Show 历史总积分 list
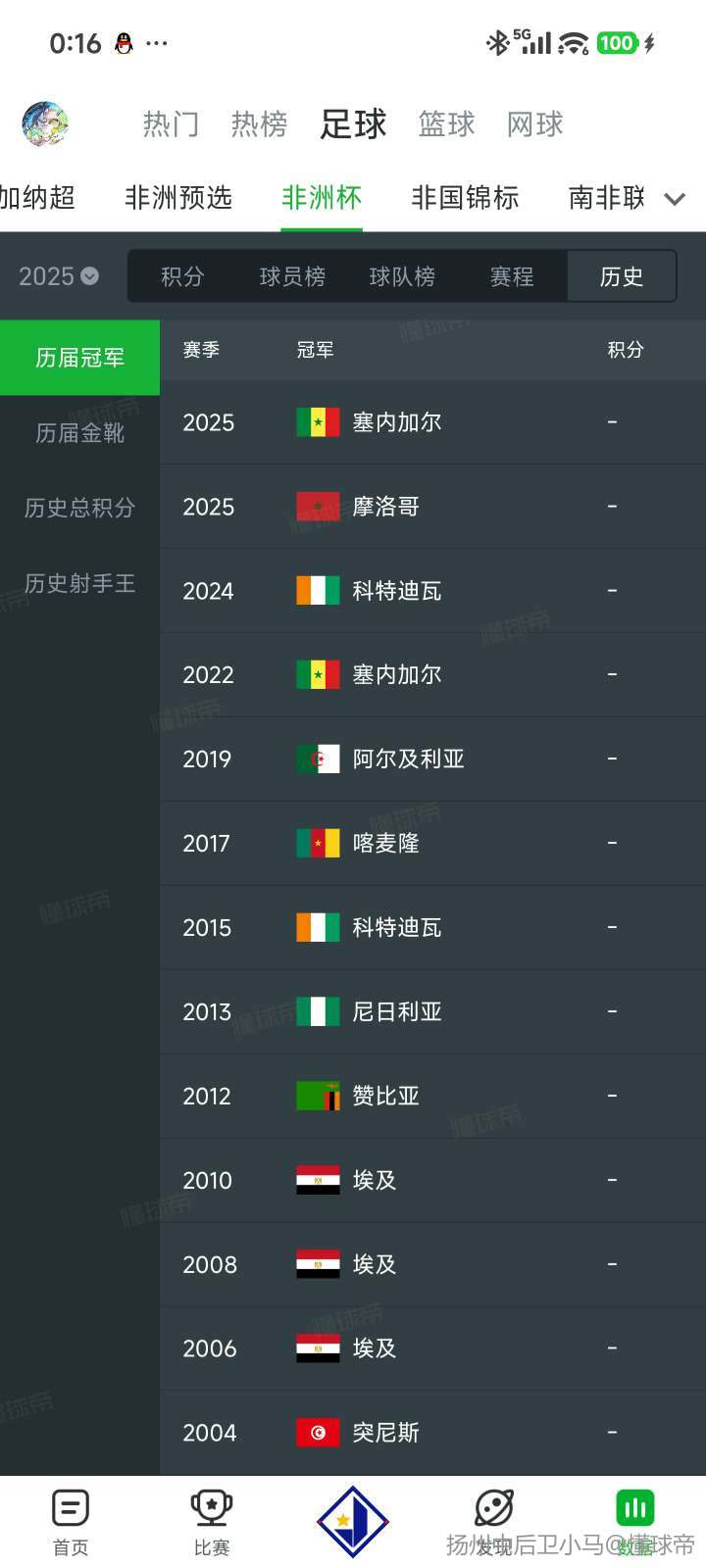This screenshot has width=706, height=1568. (x=79, y=508)
